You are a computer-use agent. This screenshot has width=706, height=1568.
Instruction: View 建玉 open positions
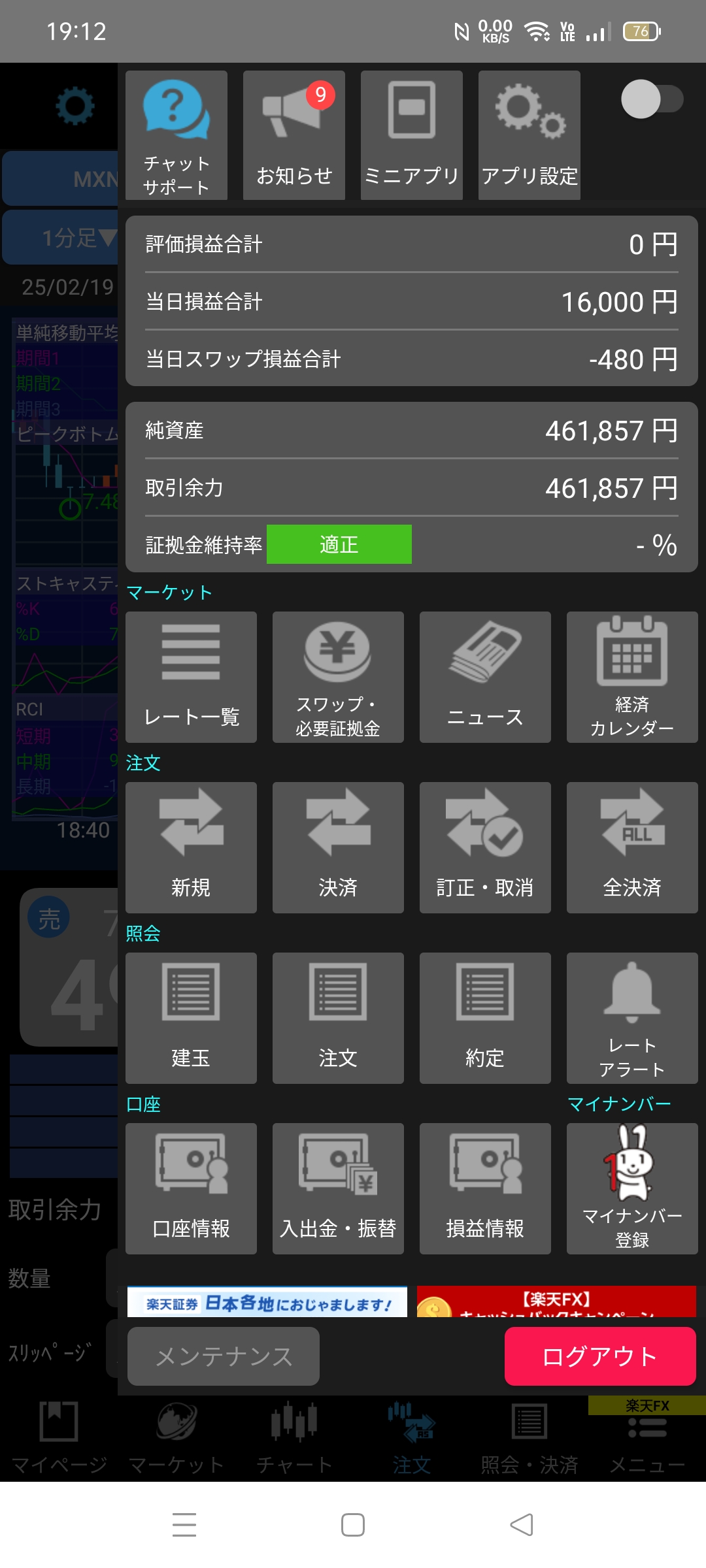click(191, 1018)
